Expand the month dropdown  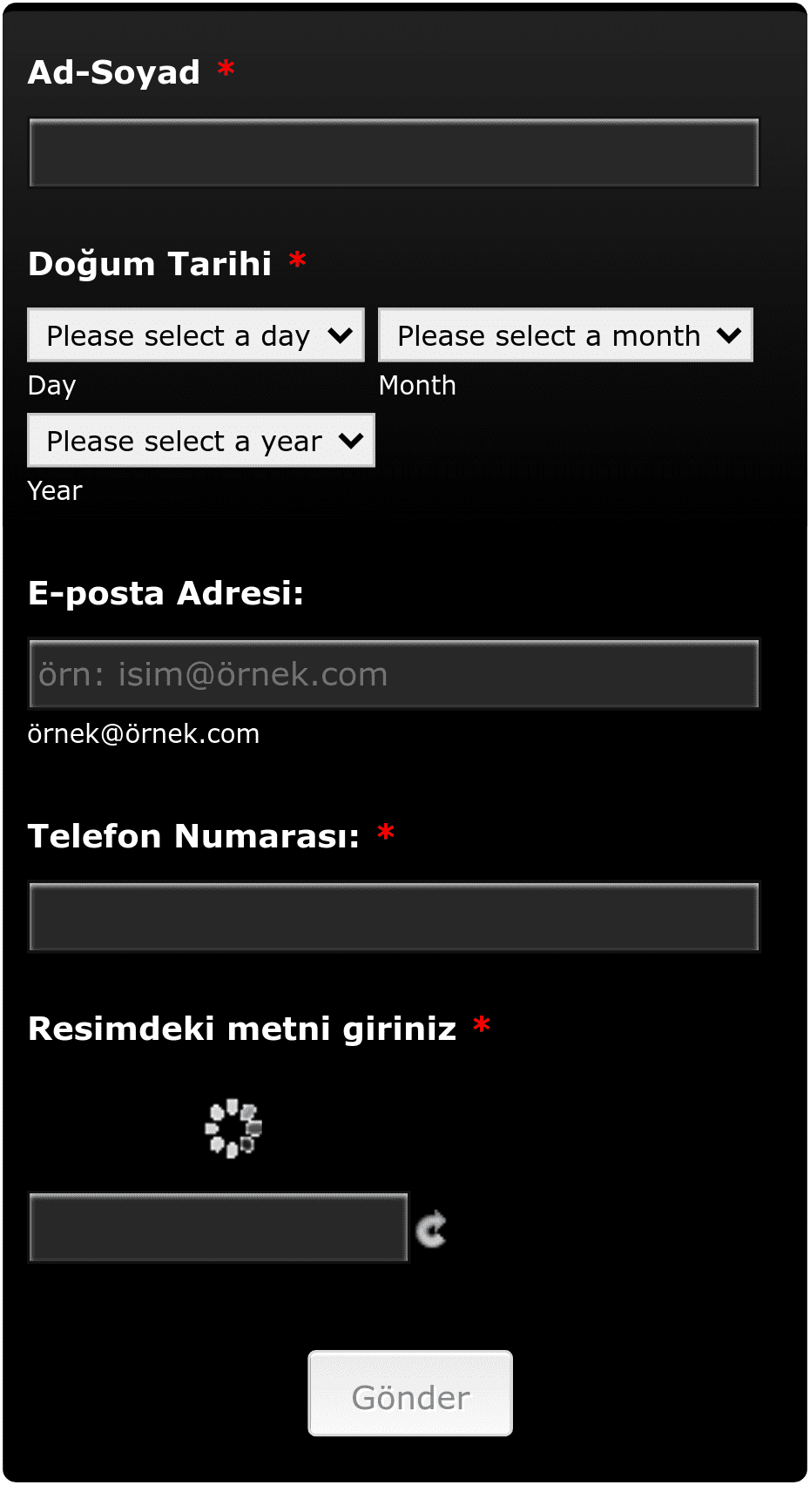coord(565,335)
